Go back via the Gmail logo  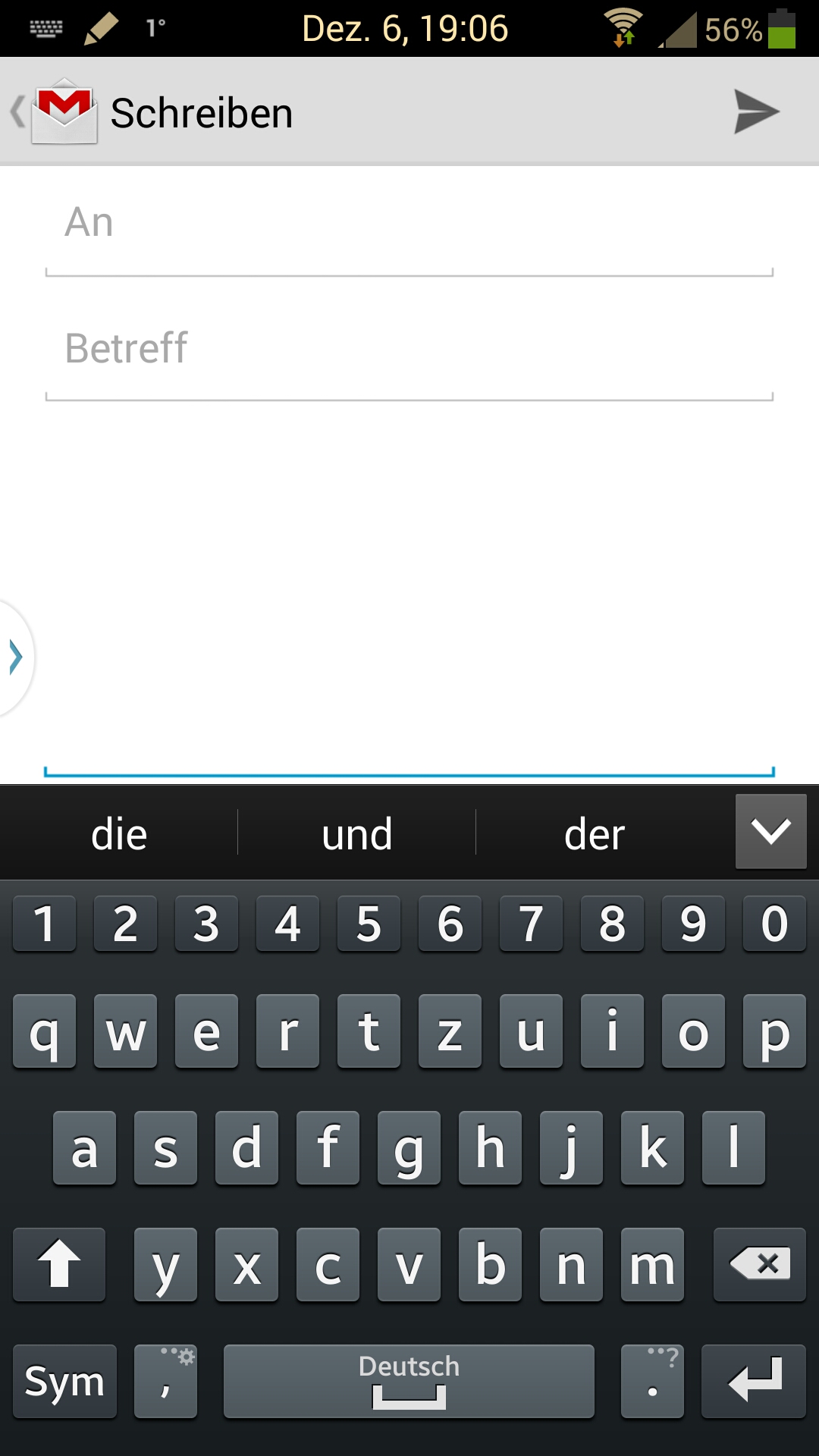click(55, 111)
